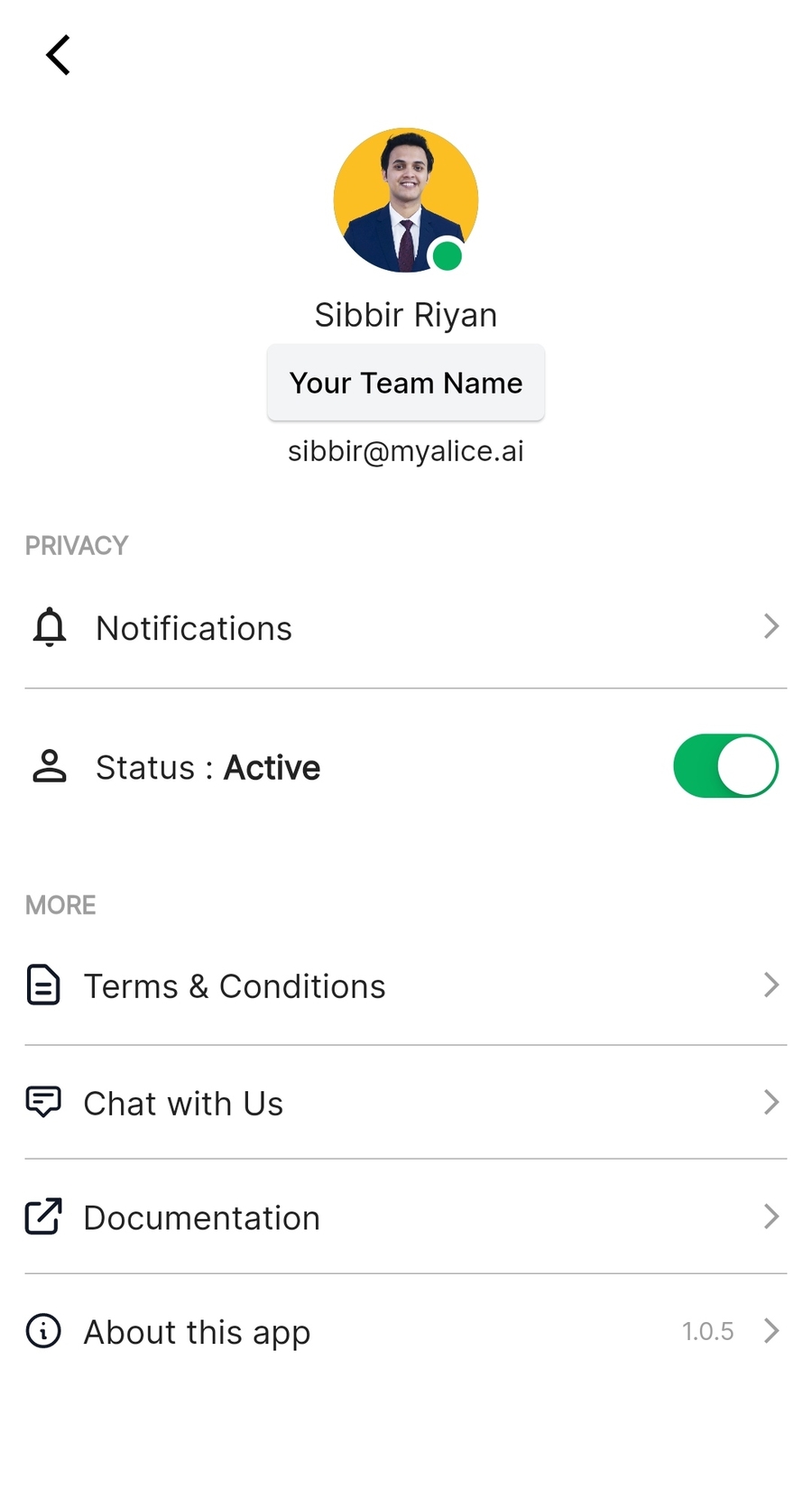This screenshot has width=812, height=1498.
Task: Turn off the Active status switch
Action: coord(725,766)
